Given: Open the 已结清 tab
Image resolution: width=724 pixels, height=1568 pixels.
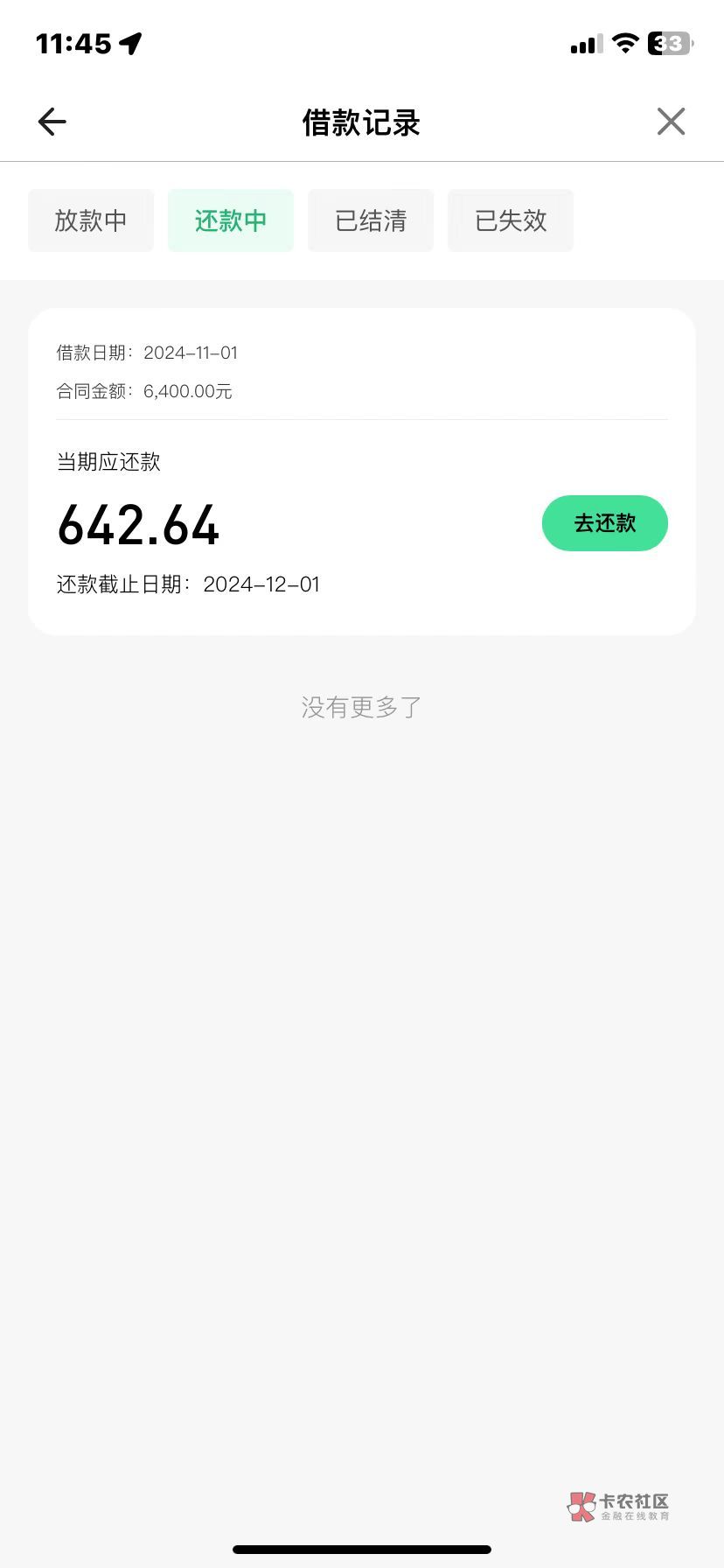Looking at the screenshot, I should click(x=371, y=220).
